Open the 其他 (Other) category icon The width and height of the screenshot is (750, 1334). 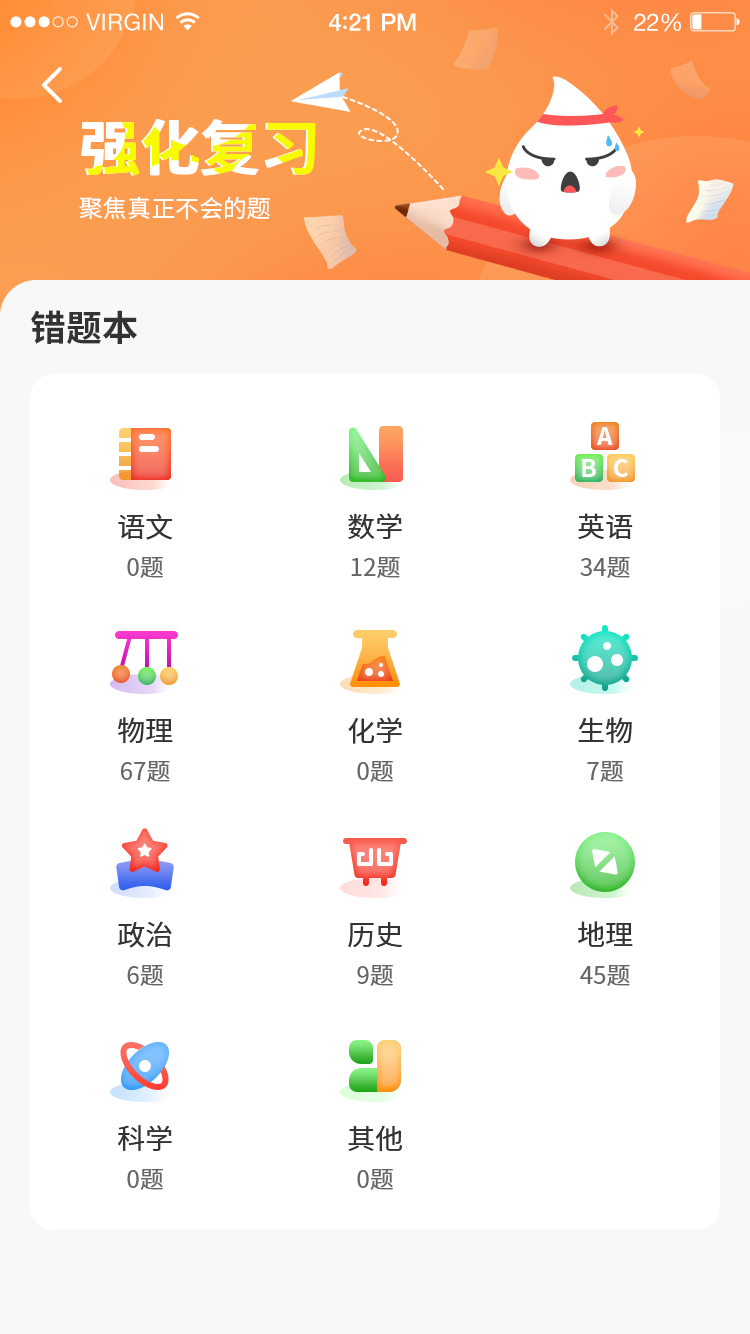point(373,1066)
